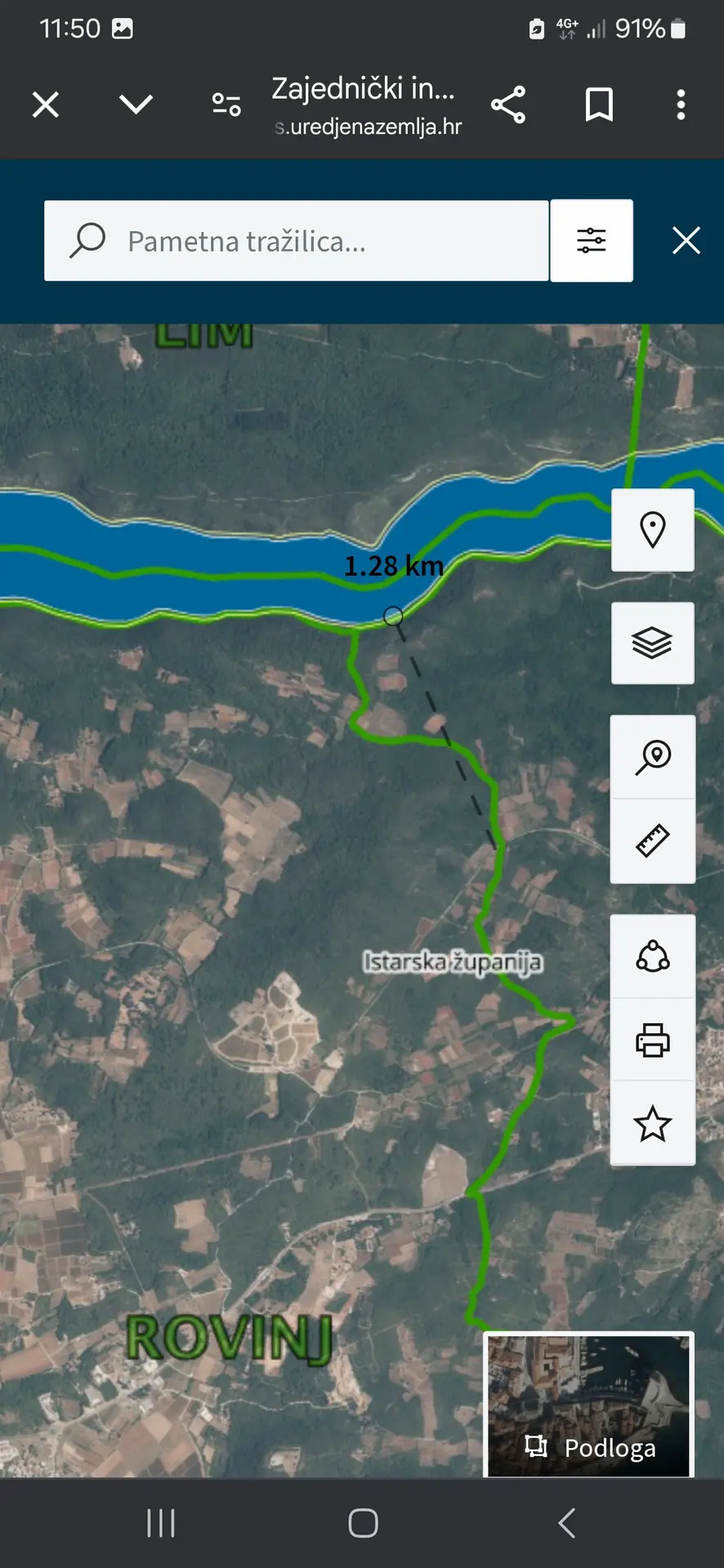
Task: Open favorites with the star button
Action: coord(653,1124)
